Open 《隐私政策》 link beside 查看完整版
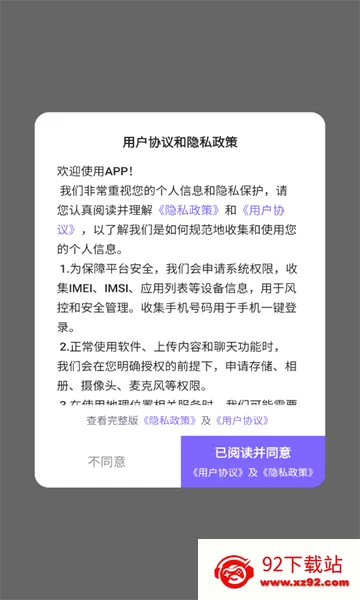Image resolution: width=360 pixels, height=600 pixels. [169, 421]
